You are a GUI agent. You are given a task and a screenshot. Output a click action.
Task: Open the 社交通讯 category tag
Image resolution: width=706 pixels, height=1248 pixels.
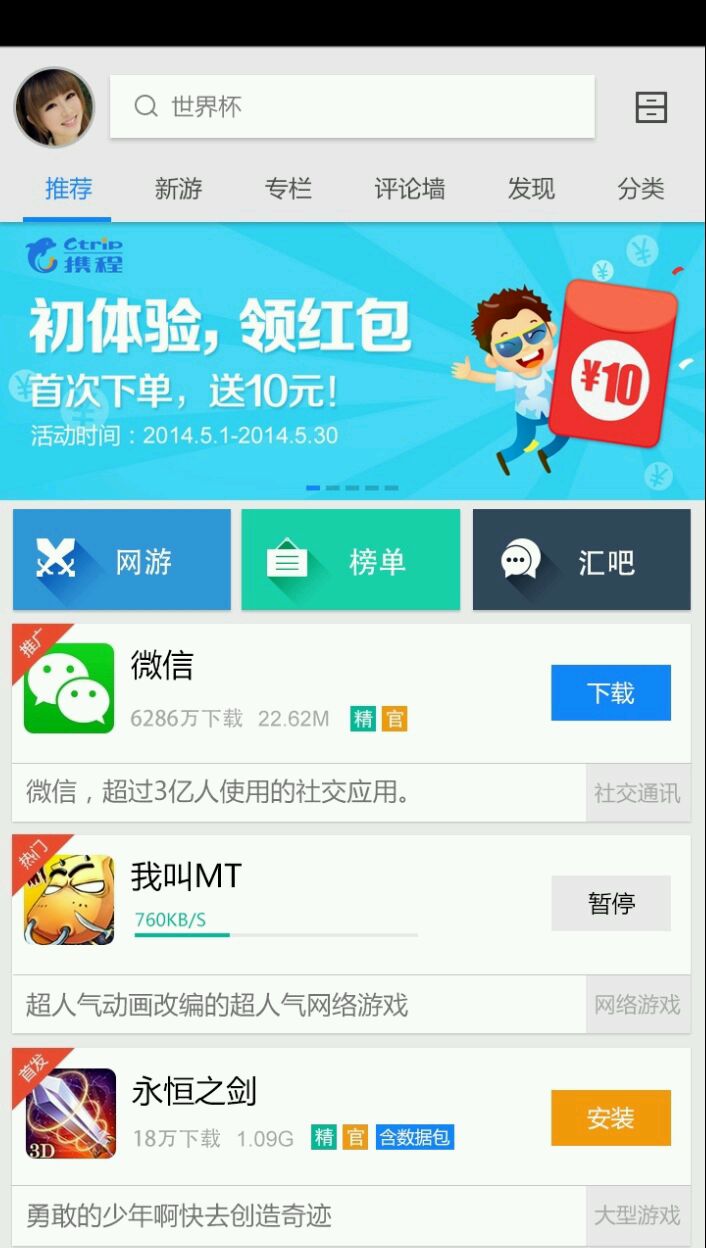(637, 793)
